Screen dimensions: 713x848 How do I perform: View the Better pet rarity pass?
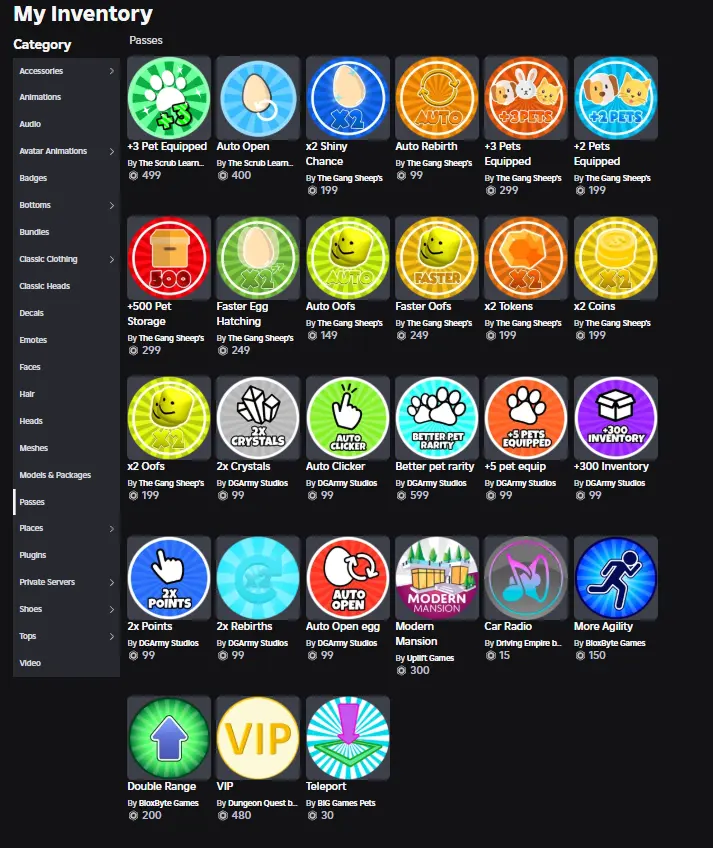coord(436,417)
